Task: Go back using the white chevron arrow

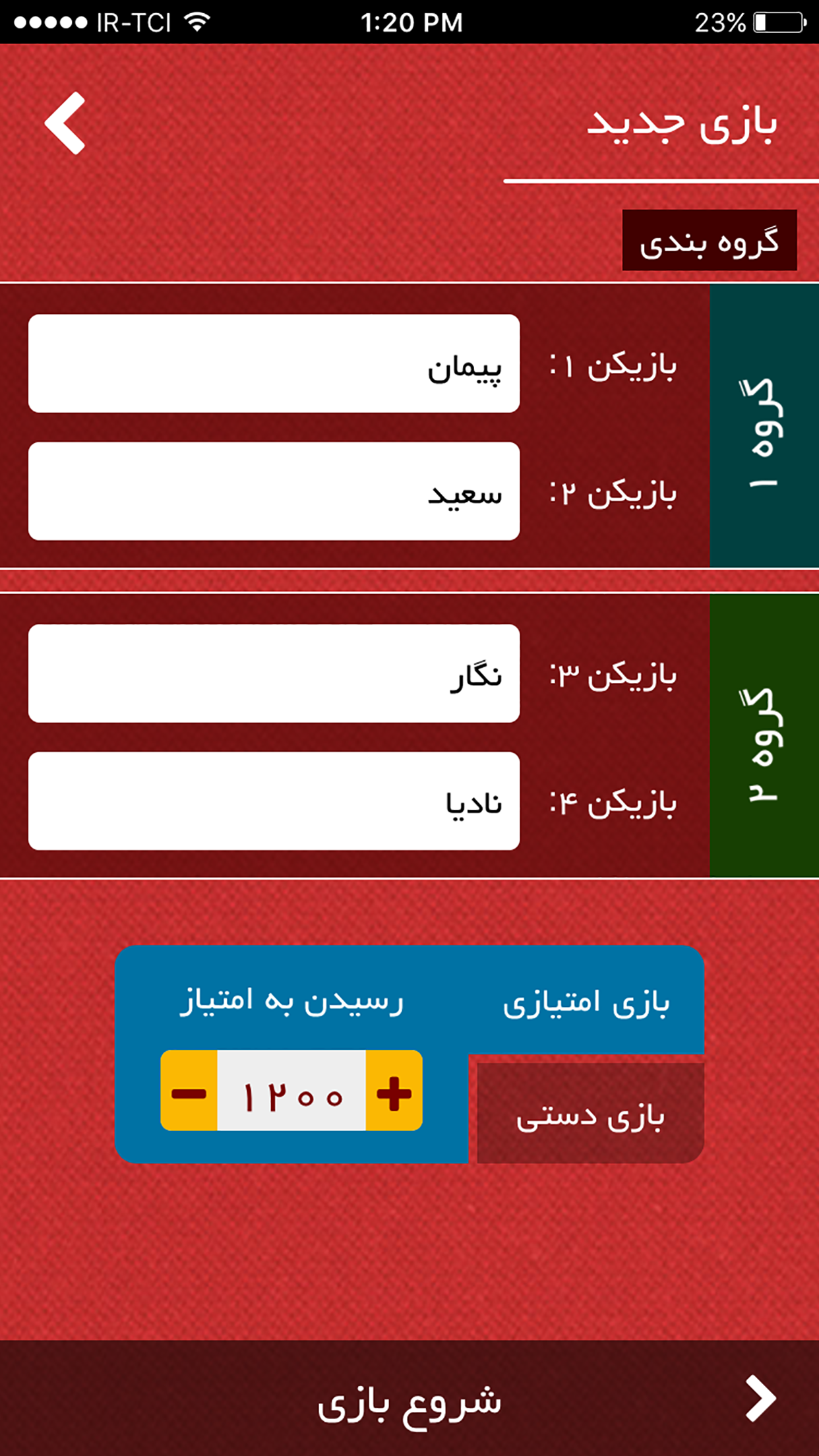Action: [65, 123]
